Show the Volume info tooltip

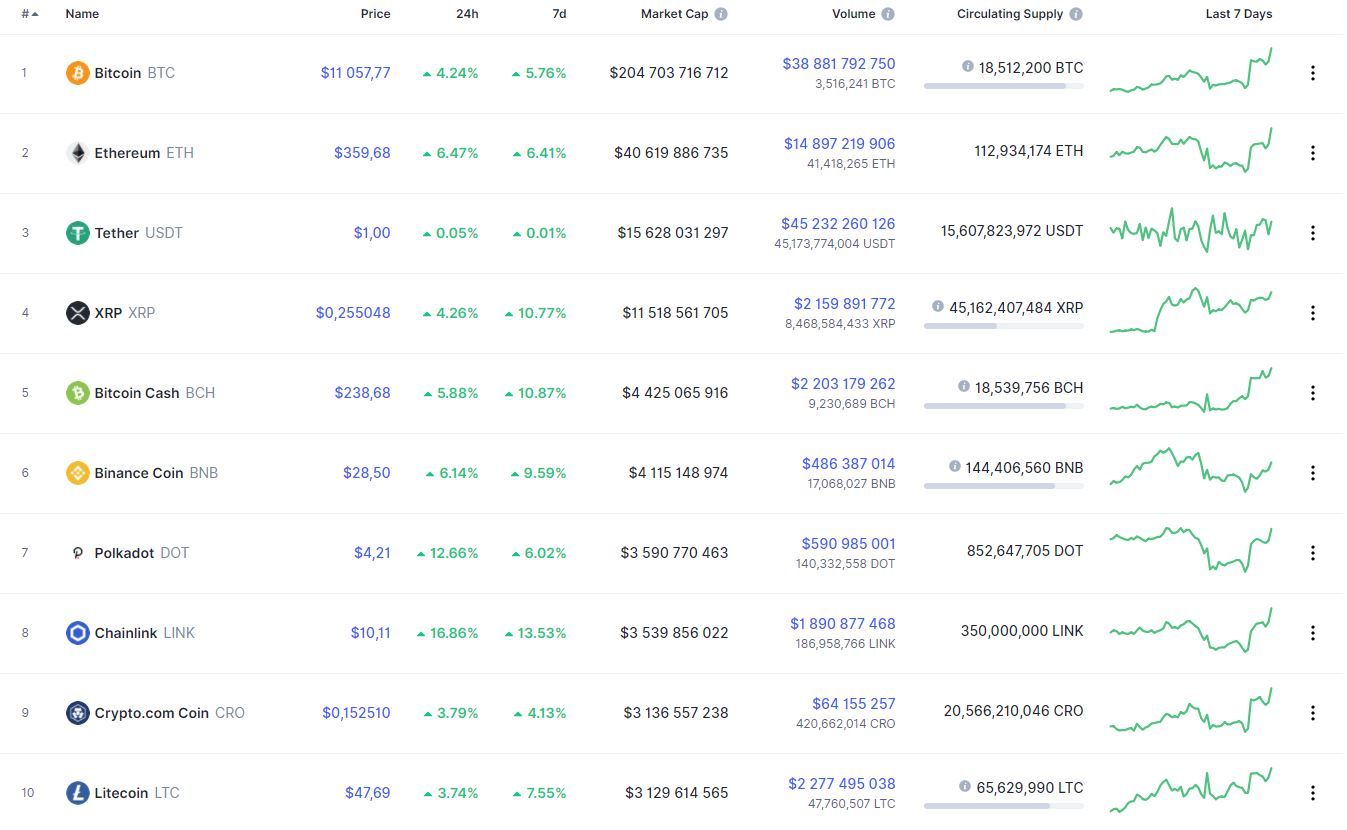(888, 15)
